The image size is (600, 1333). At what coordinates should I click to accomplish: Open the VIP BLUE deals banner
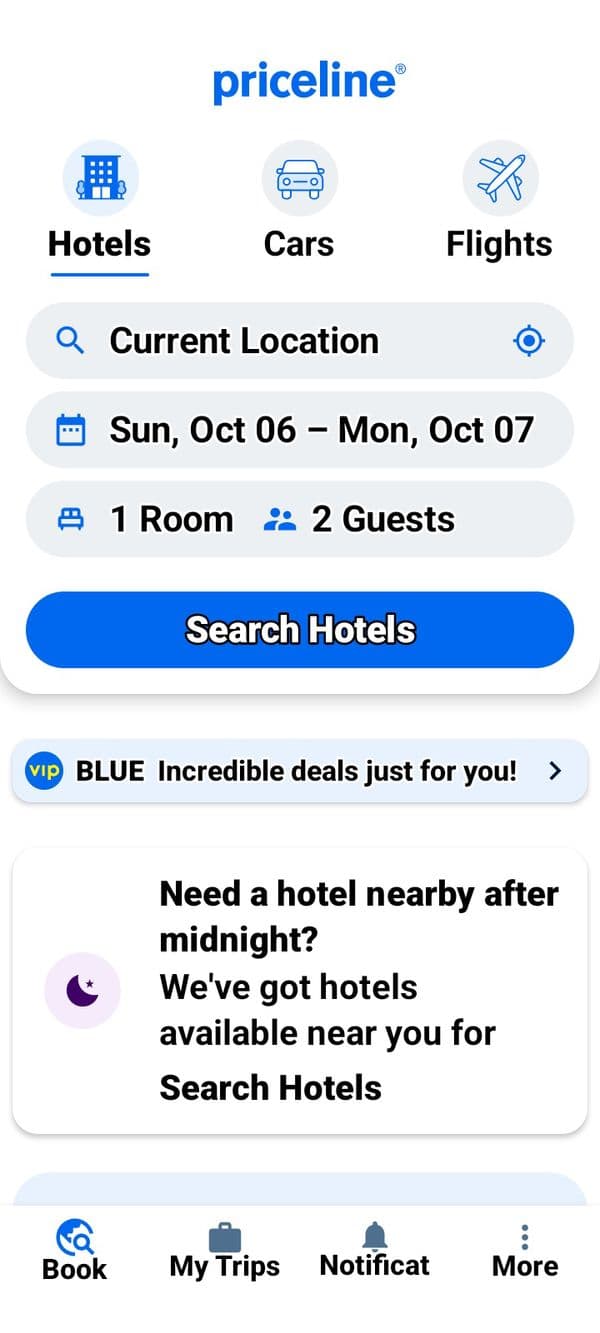(300, 771)
